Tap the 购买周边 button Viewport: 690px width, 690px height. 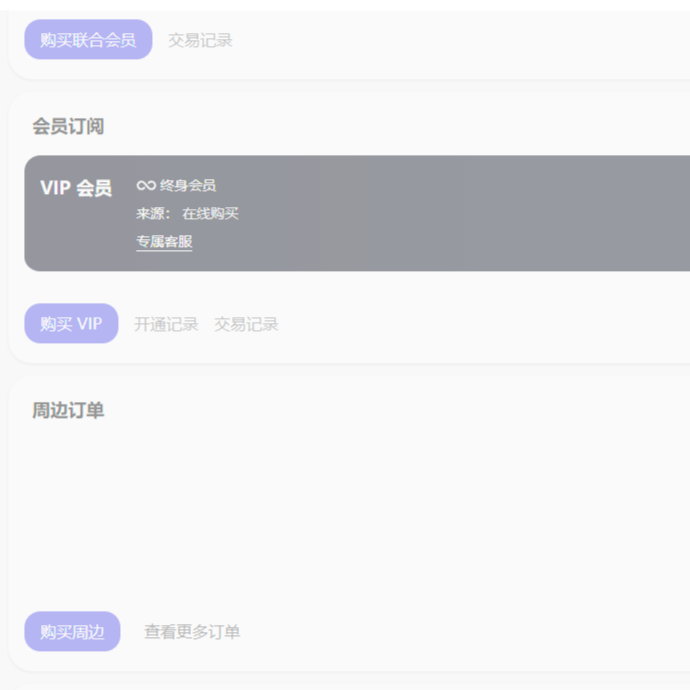72,632
